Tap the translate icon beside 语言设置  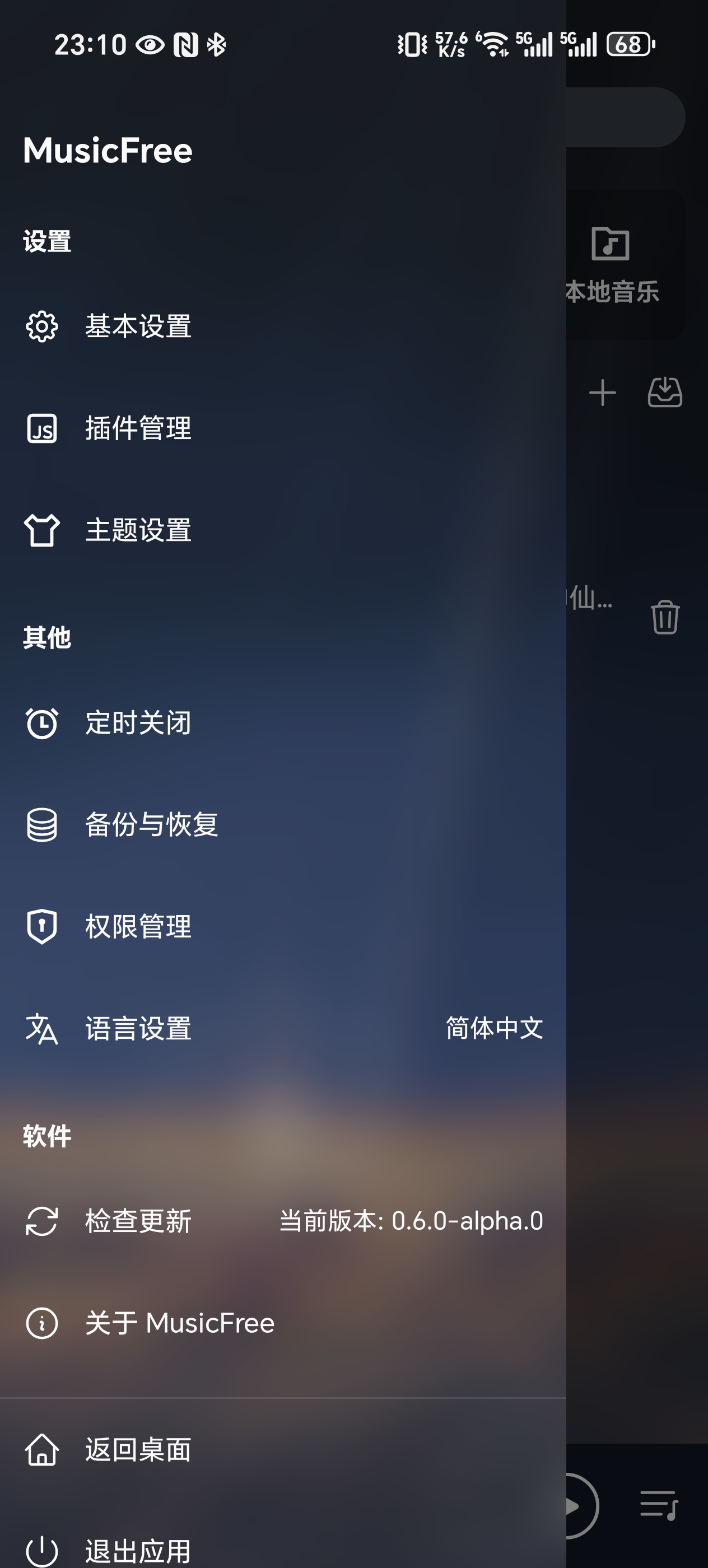pyautogui.click(x=41, y=1029)
